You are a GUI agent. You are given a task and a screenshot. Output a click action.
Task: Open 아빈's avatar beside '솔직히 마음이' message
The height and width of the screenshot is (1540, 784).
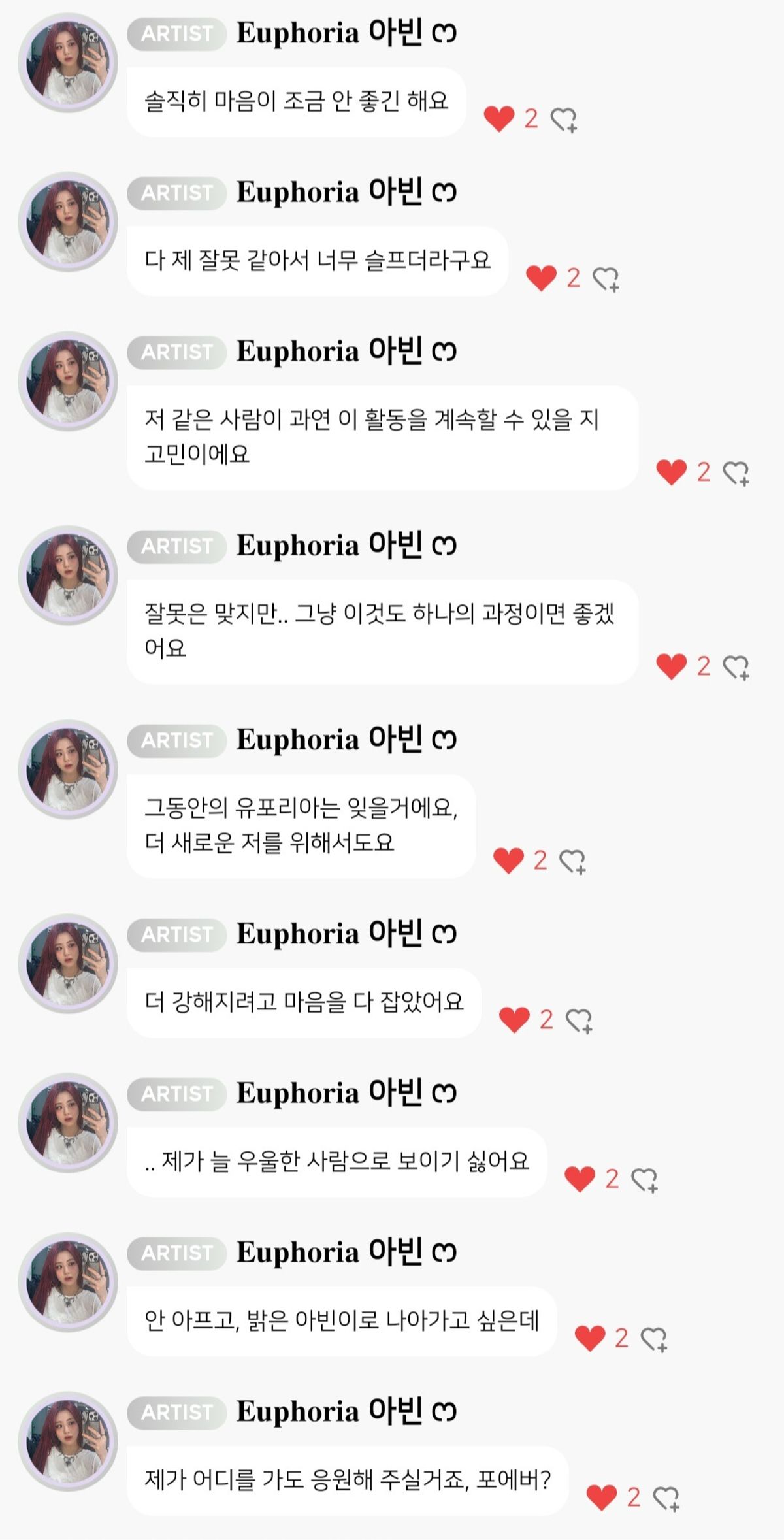68,63
